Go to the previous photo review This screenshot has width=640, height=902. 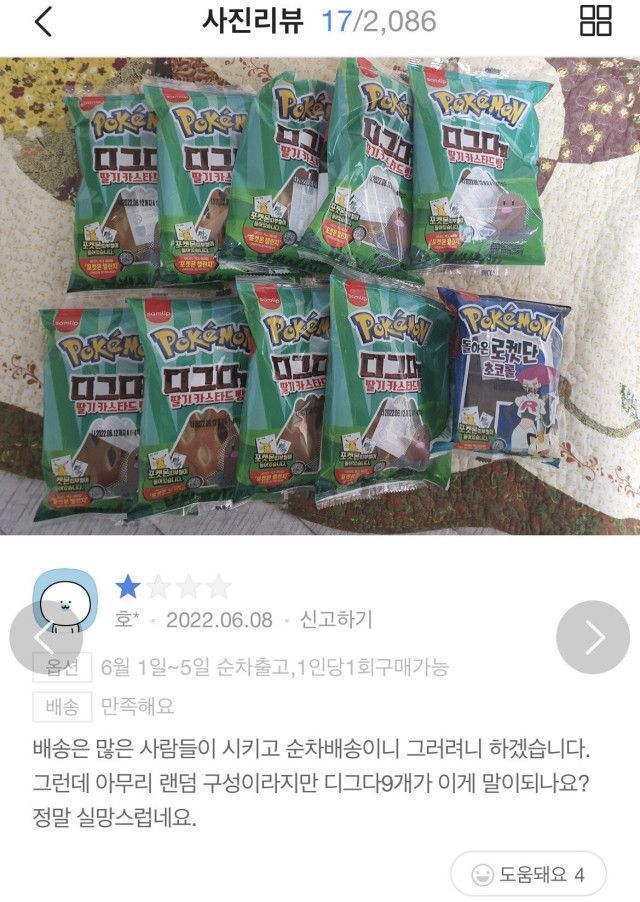pos(40,637)
